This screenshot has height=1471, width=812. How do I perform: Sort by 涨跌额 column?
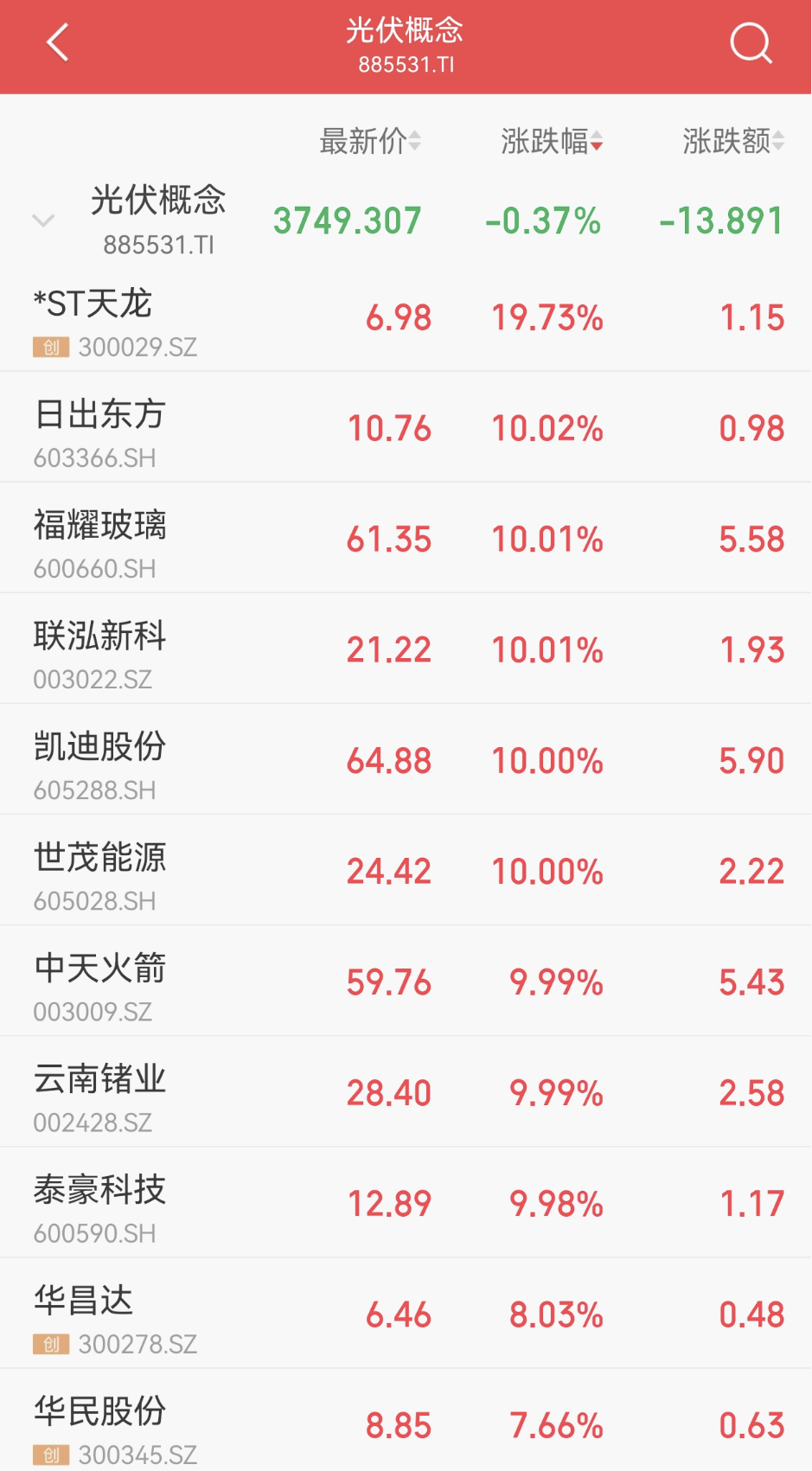click(733, 141)
